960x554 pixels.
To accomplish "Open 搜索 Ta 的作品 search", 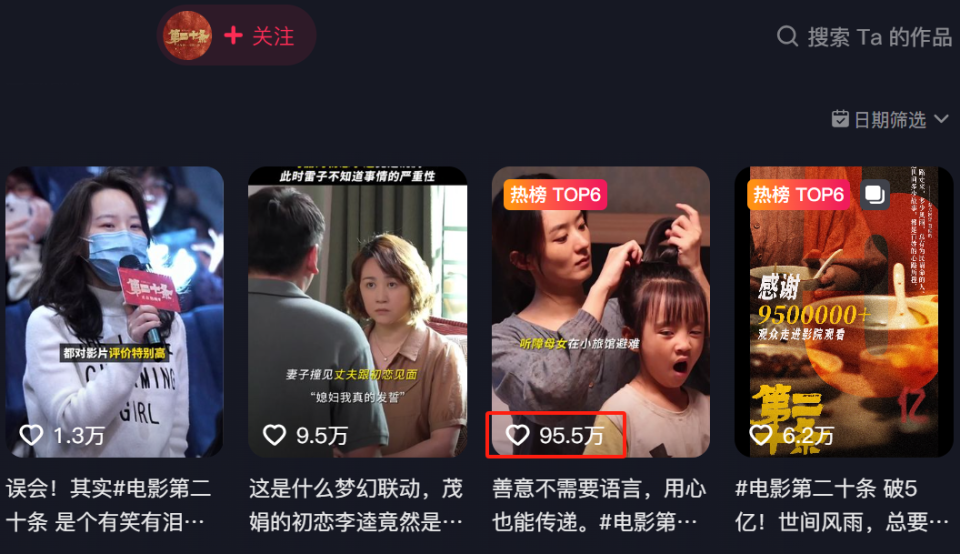I will [865, 37].
